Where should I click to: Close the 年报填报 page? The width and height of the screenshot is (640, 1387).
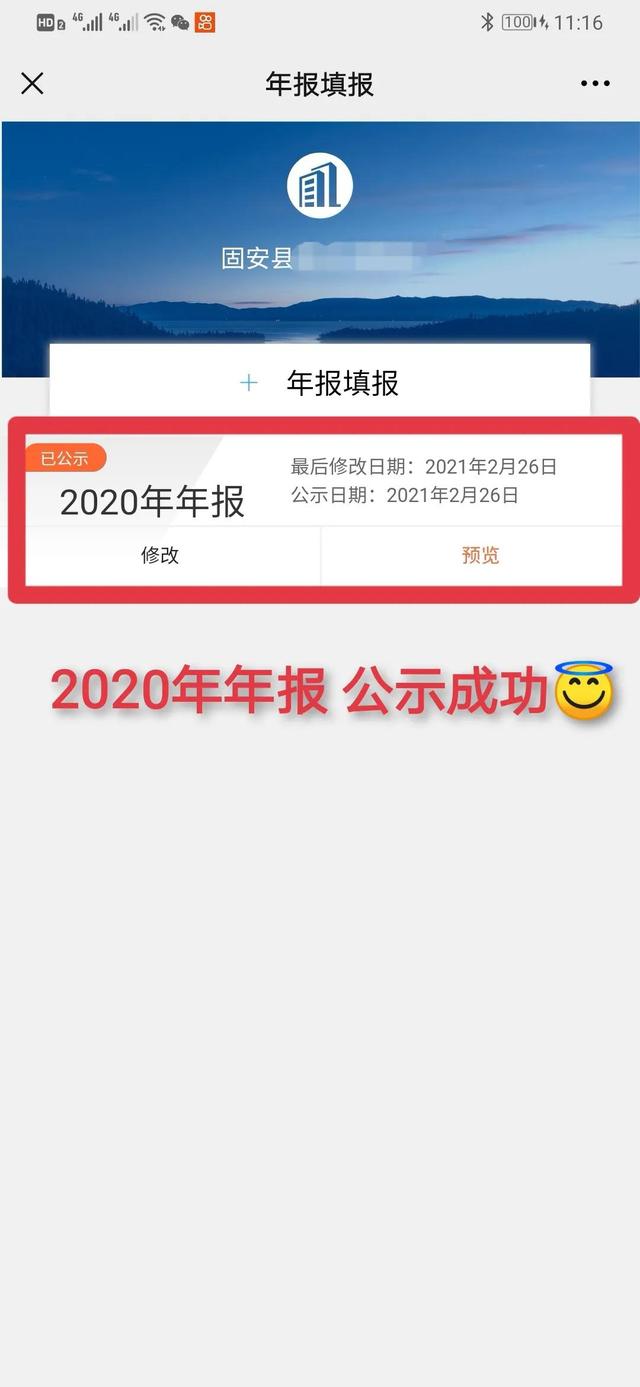point(32,84)
